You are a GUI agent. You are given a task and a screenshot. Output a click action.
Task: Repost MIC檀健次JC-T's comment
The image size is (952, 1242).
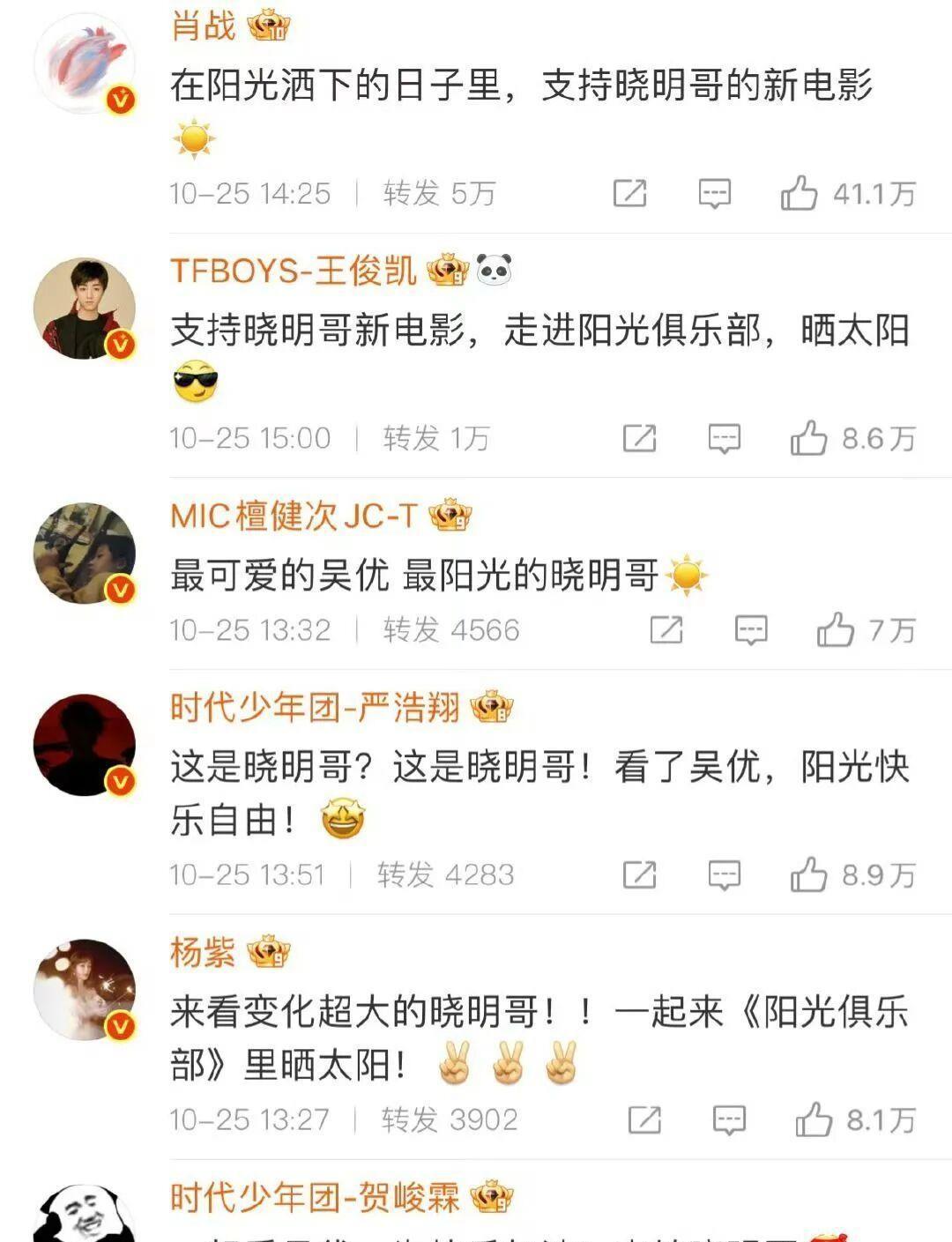pyautogui.click(x=666, y=630)
